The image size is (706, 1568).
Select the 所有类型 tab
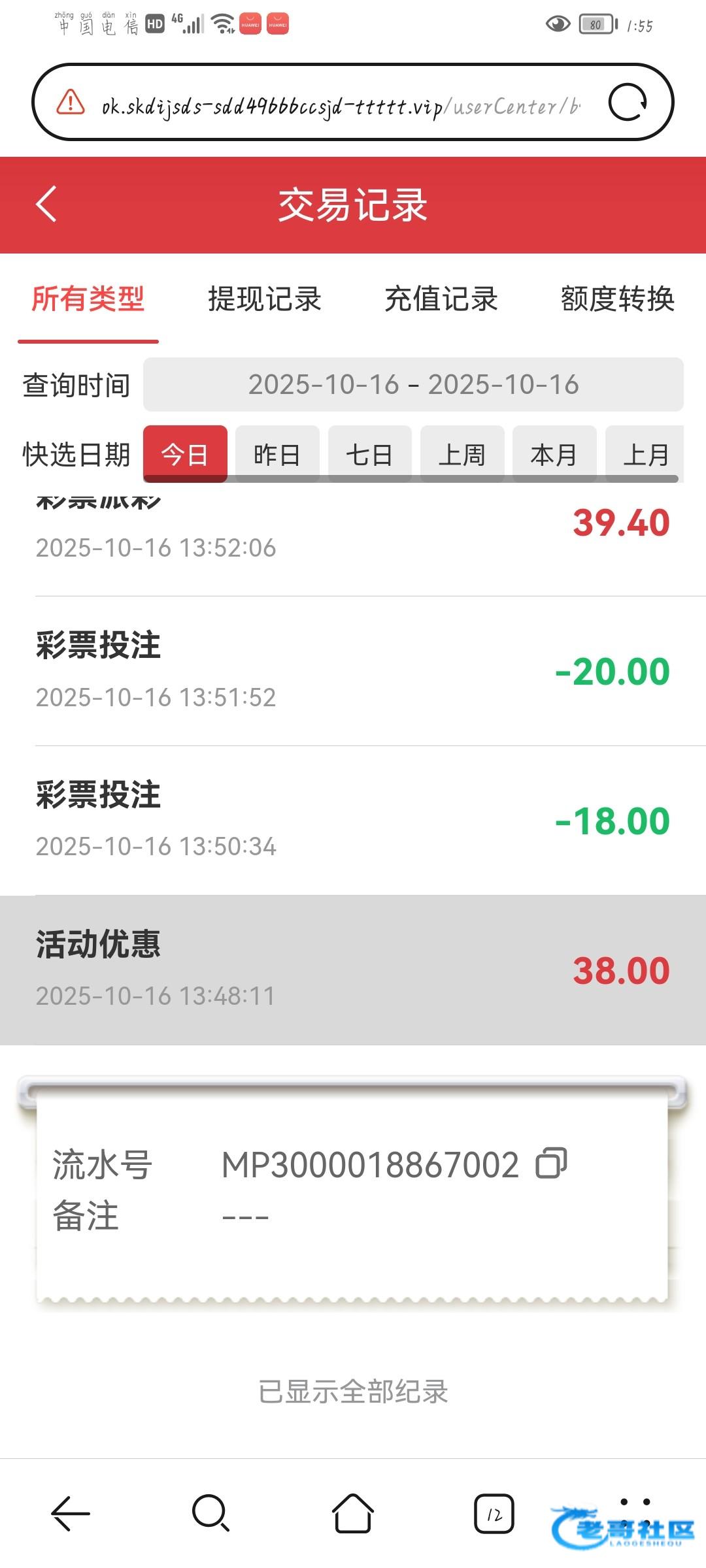[x=88, y=300]
